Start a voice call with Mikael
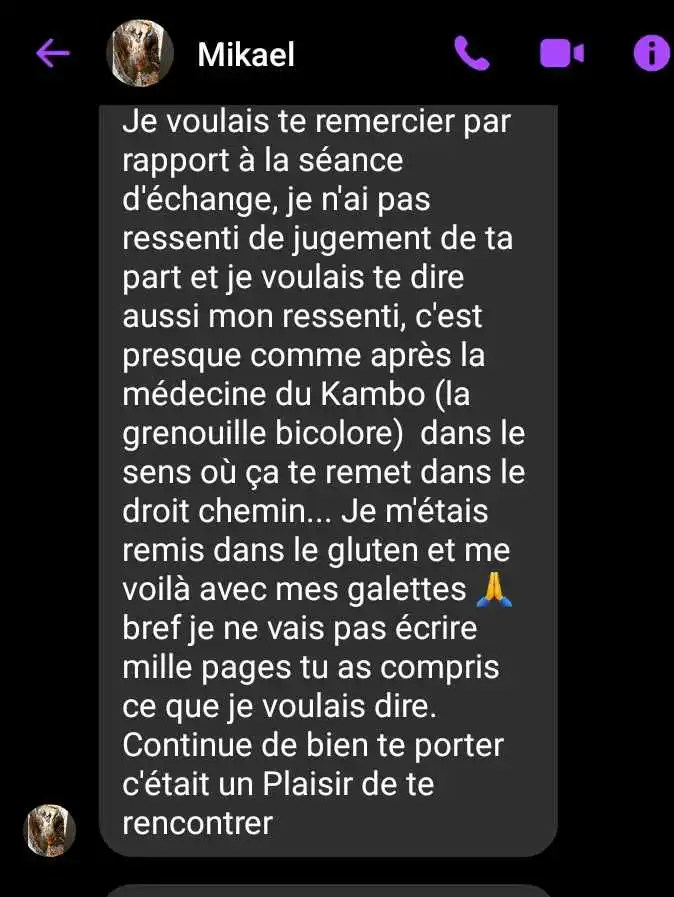Viewport: 674px width, 897px height. coord(471,53)
